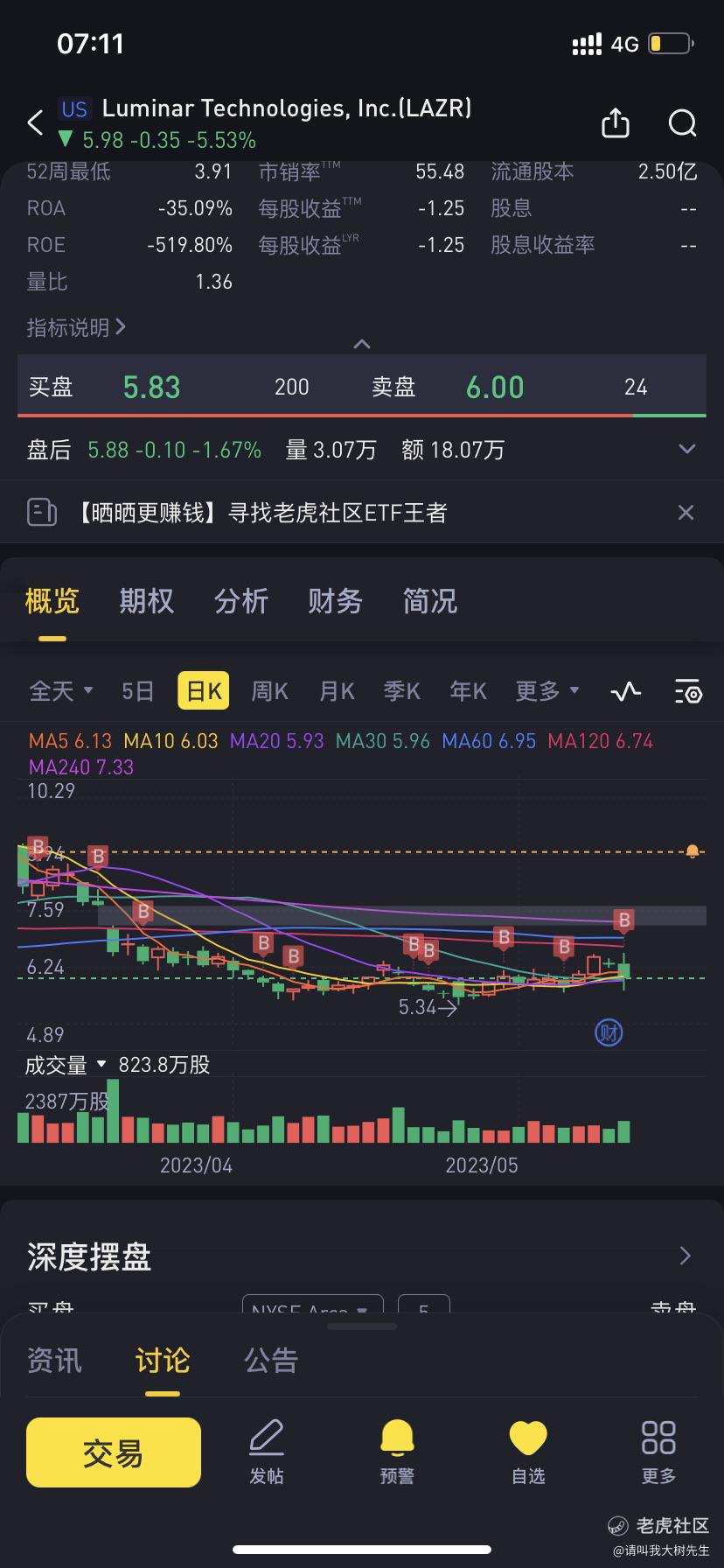This screenshot has width=724, height=1568.
Task: Go back from the LAZR stock page
Action: click(35, 123)
